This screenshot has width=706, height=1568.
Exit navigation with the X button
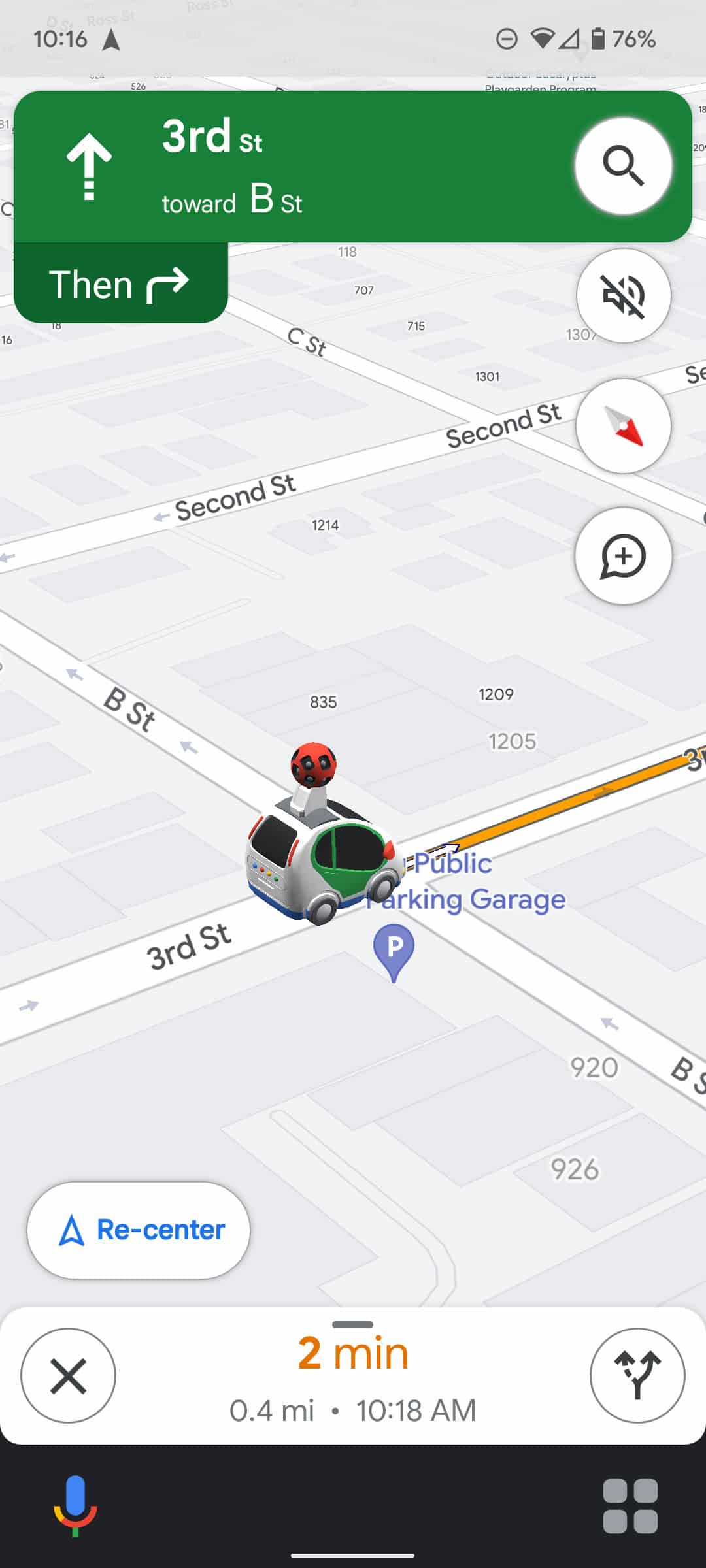tap(68, 1376)
